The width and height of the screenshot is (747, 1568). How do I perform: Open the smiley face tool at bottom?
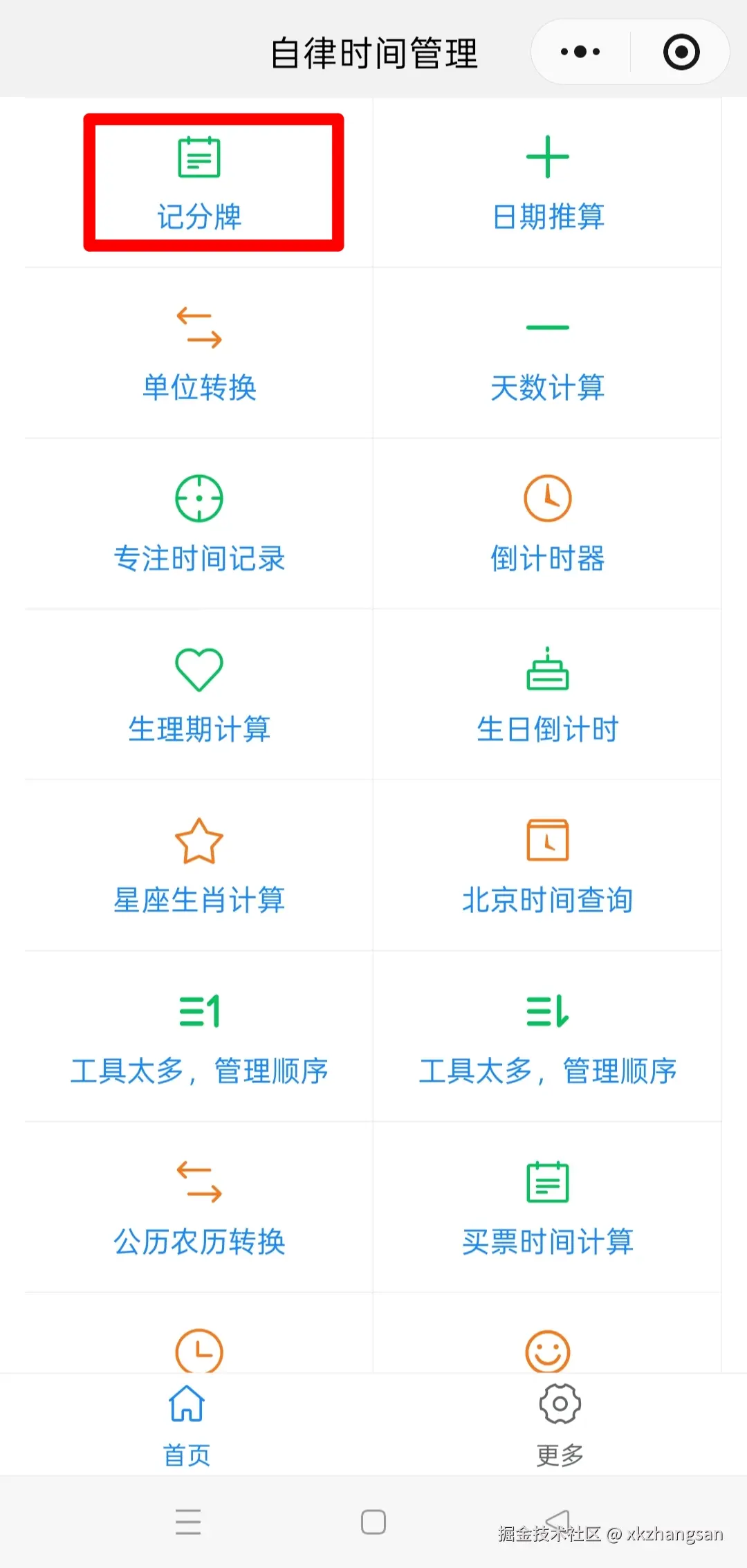pos(548,1351)
